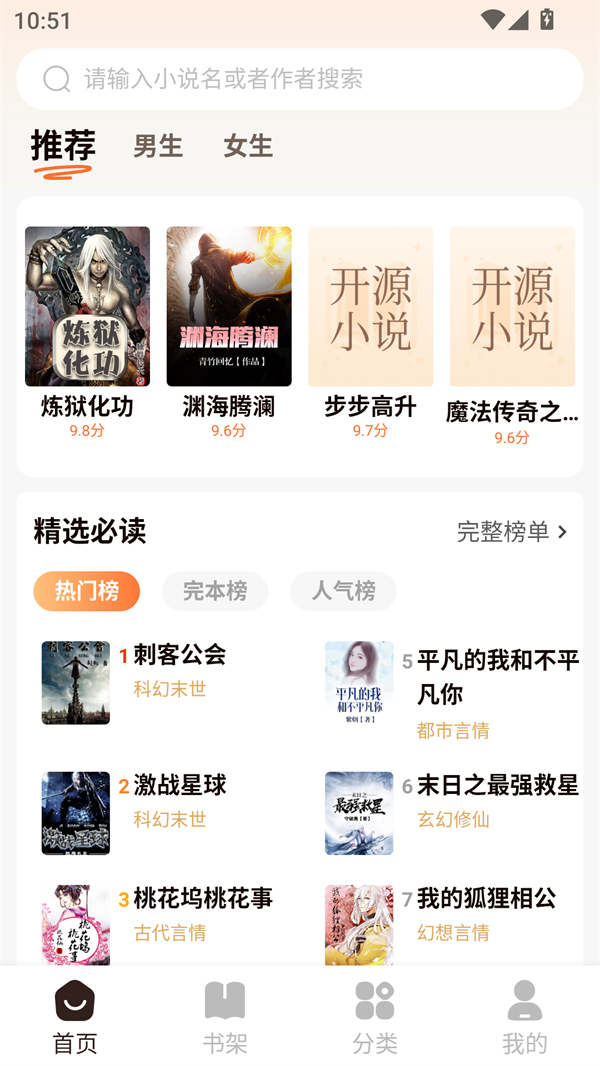Open ranked book 末日之最强救星
Image resolution: width=600 pixels, height=1066 pixels.
(x=497, y=786)
